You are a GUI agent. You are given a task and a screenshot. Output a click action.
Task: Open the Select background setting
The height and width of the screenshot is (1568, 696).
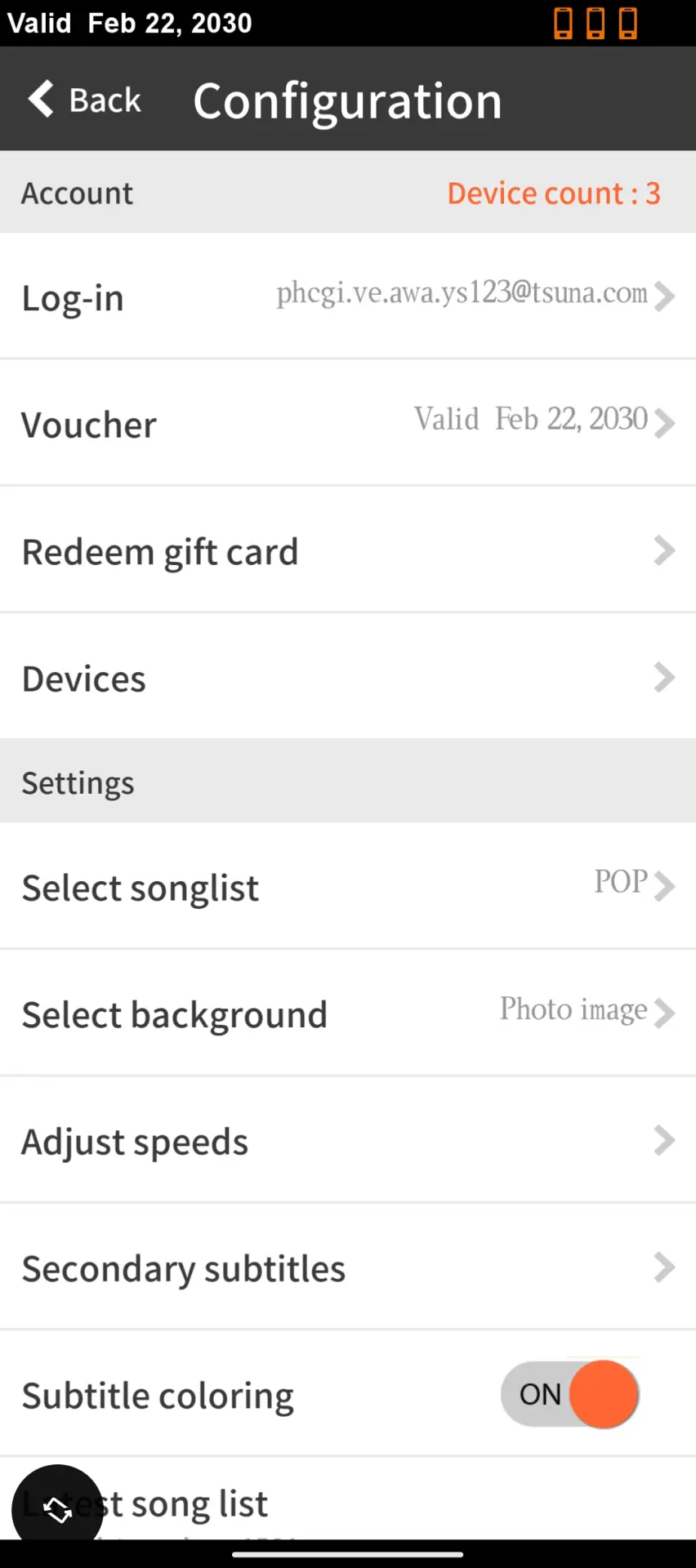348,1013
